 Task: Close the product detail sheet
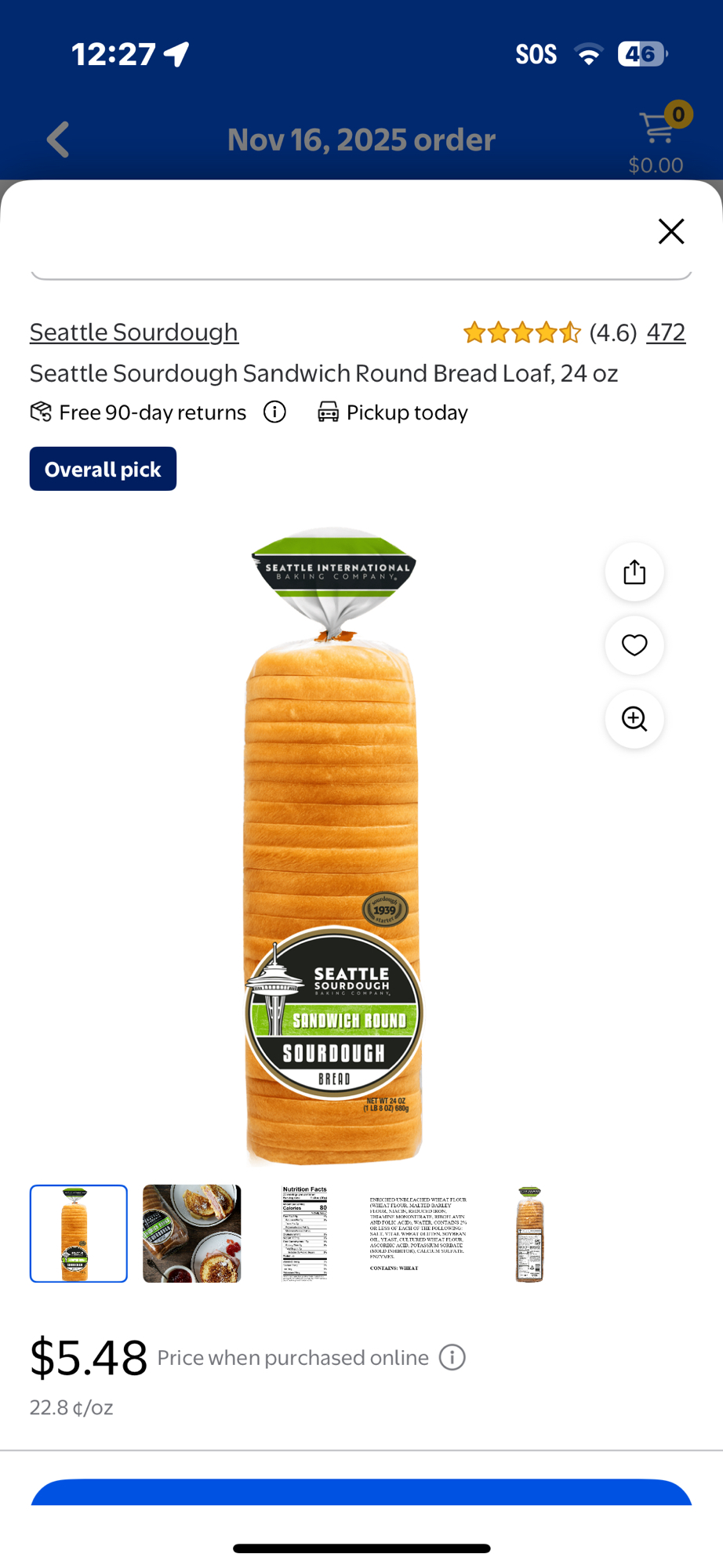point(670,231)
